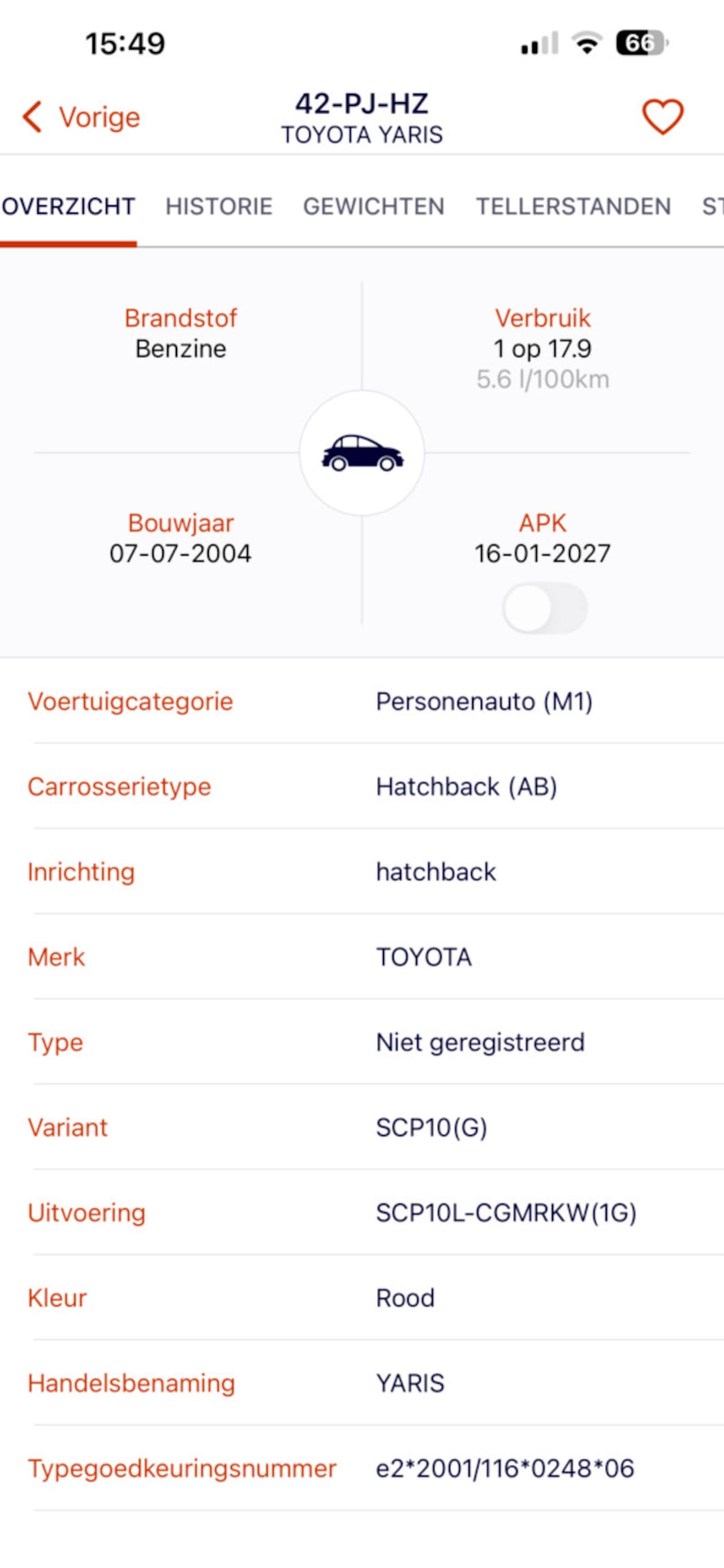Open the Gewichten tab
This screenshot has height=1568, width=724.
[x=373, y=207]
